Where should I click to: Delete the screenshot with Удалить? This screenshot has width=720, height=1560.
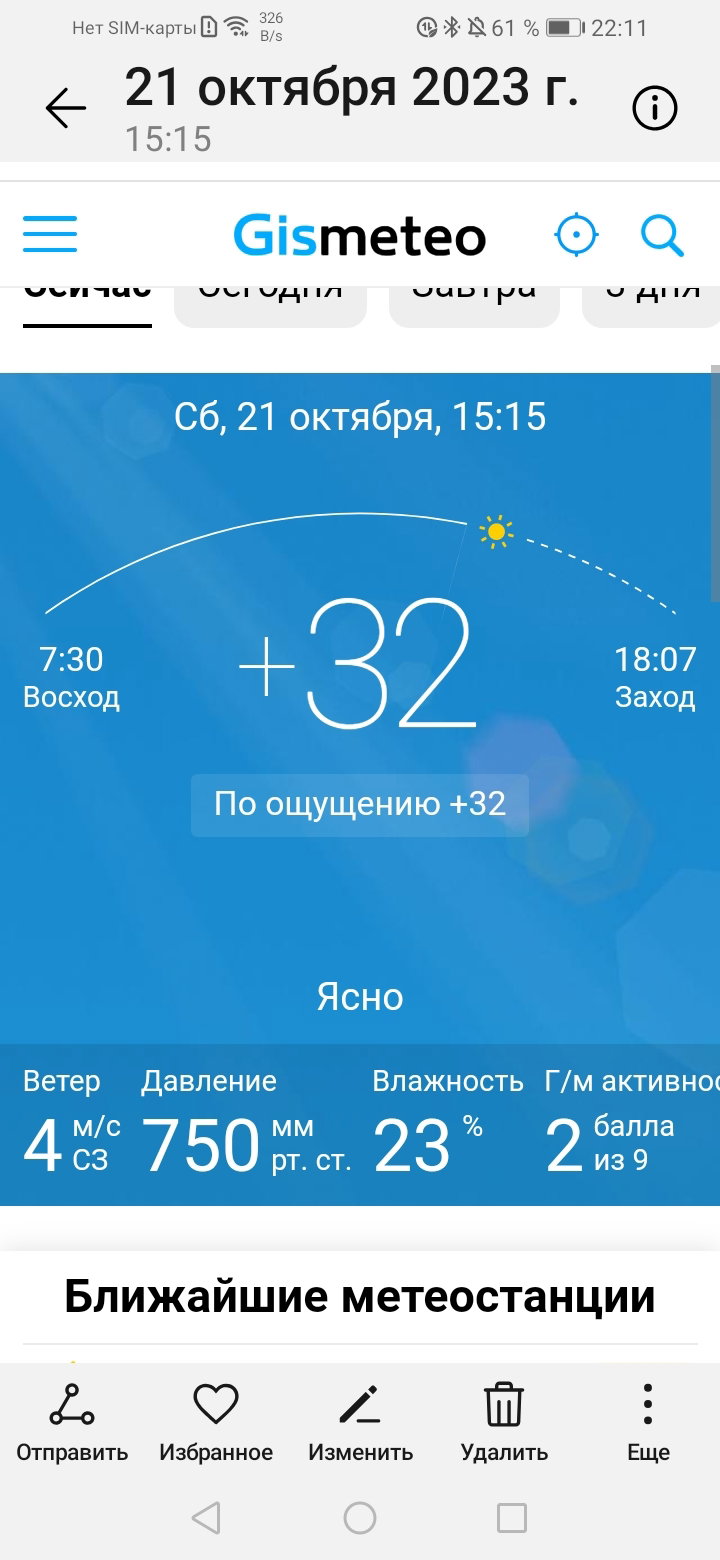pyautogui.click(x=504, y=1423)
